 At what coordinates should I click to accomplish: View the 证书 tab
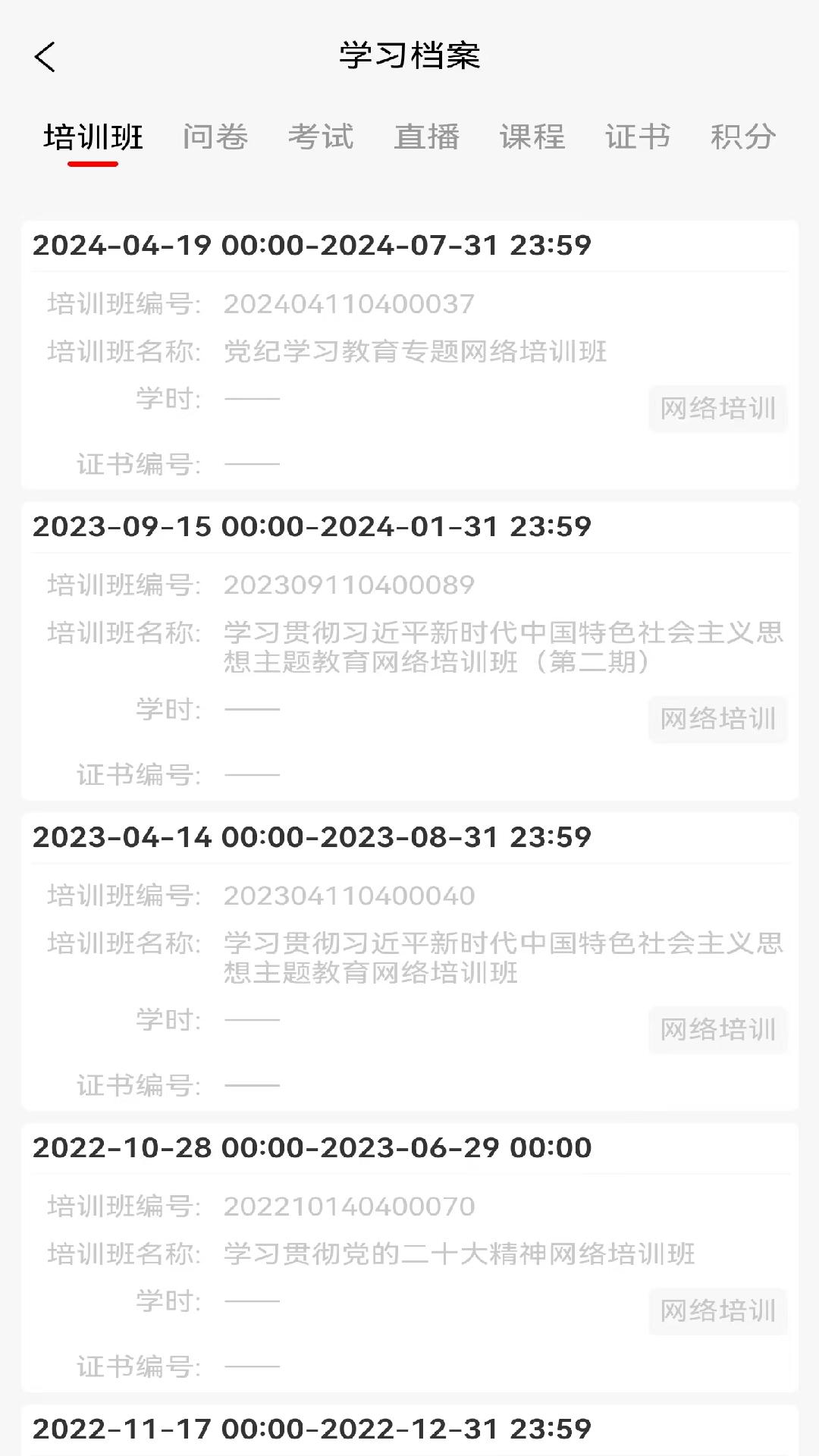point(637,138)
